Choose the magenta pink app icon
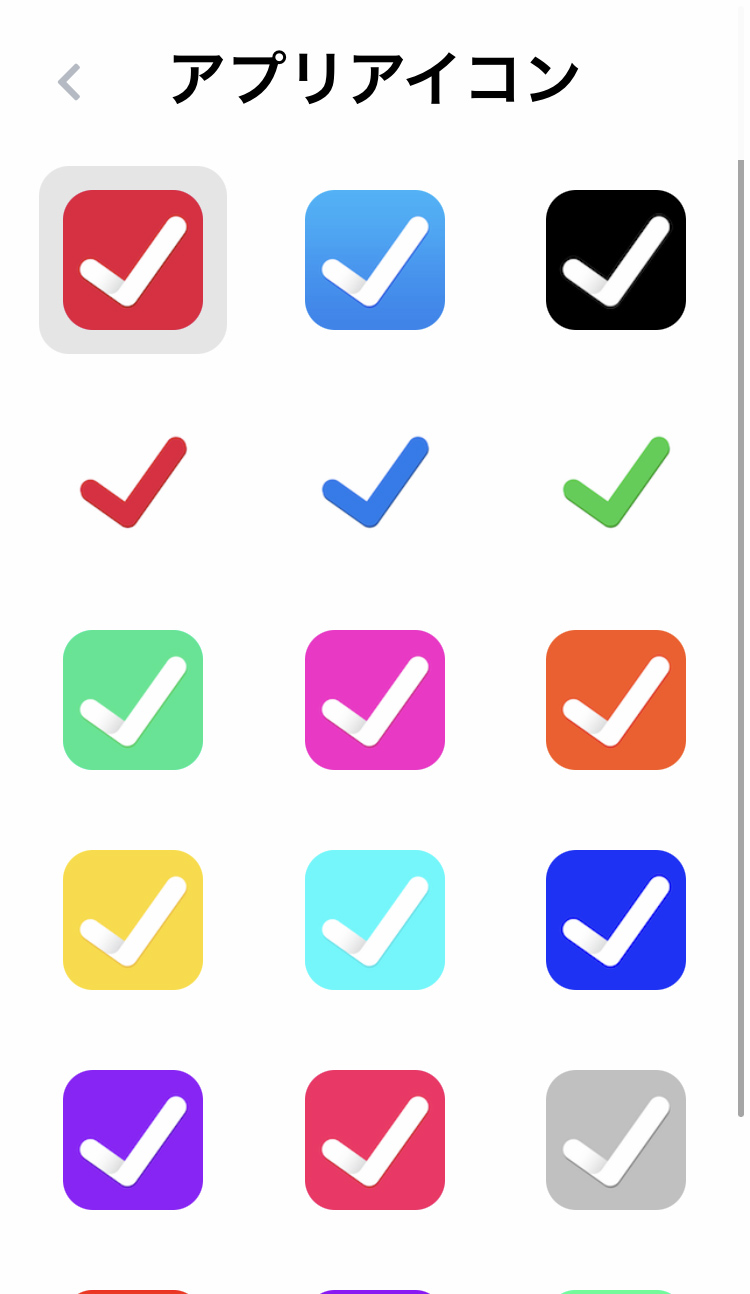 (375, 700)
